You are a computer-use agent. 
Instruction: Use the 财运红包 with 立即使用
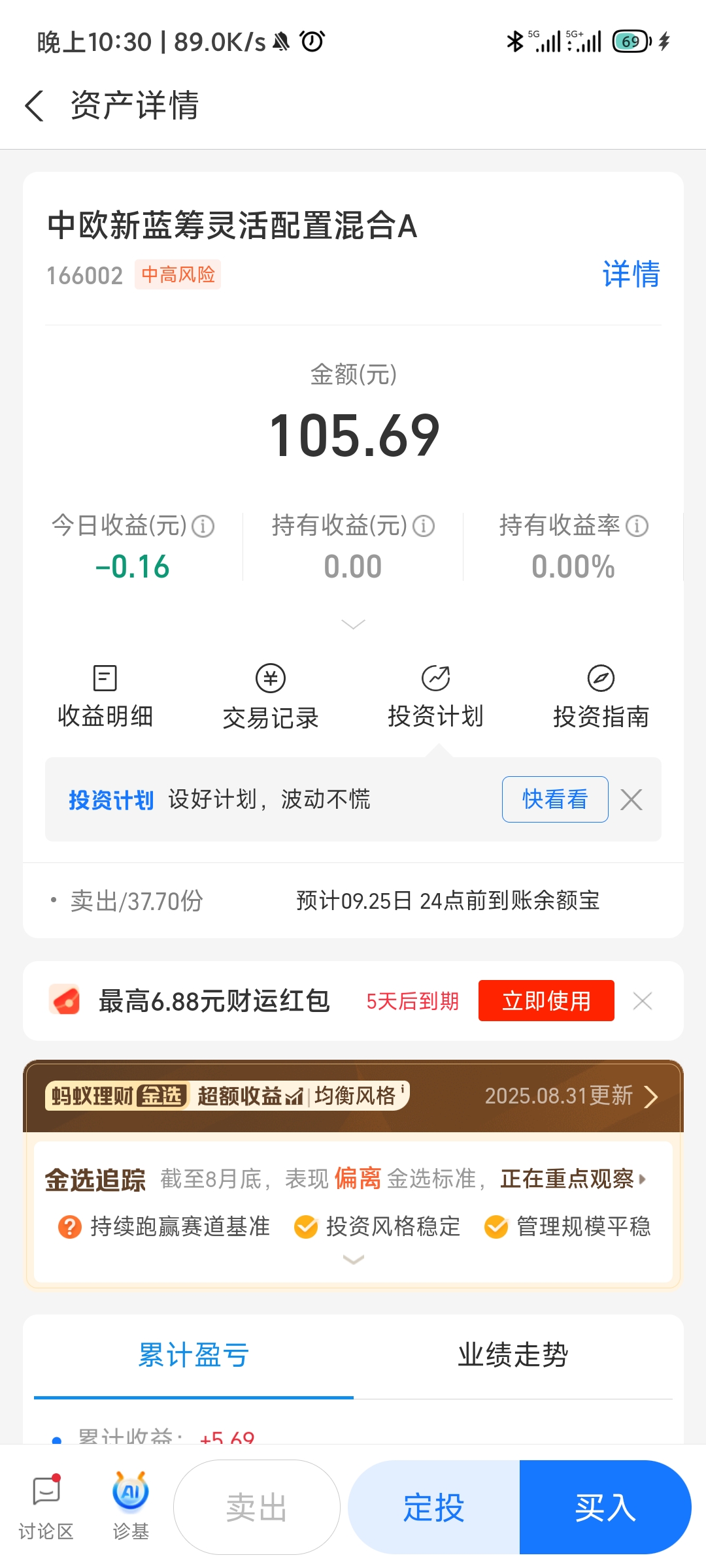click(x=546, y=1000)
